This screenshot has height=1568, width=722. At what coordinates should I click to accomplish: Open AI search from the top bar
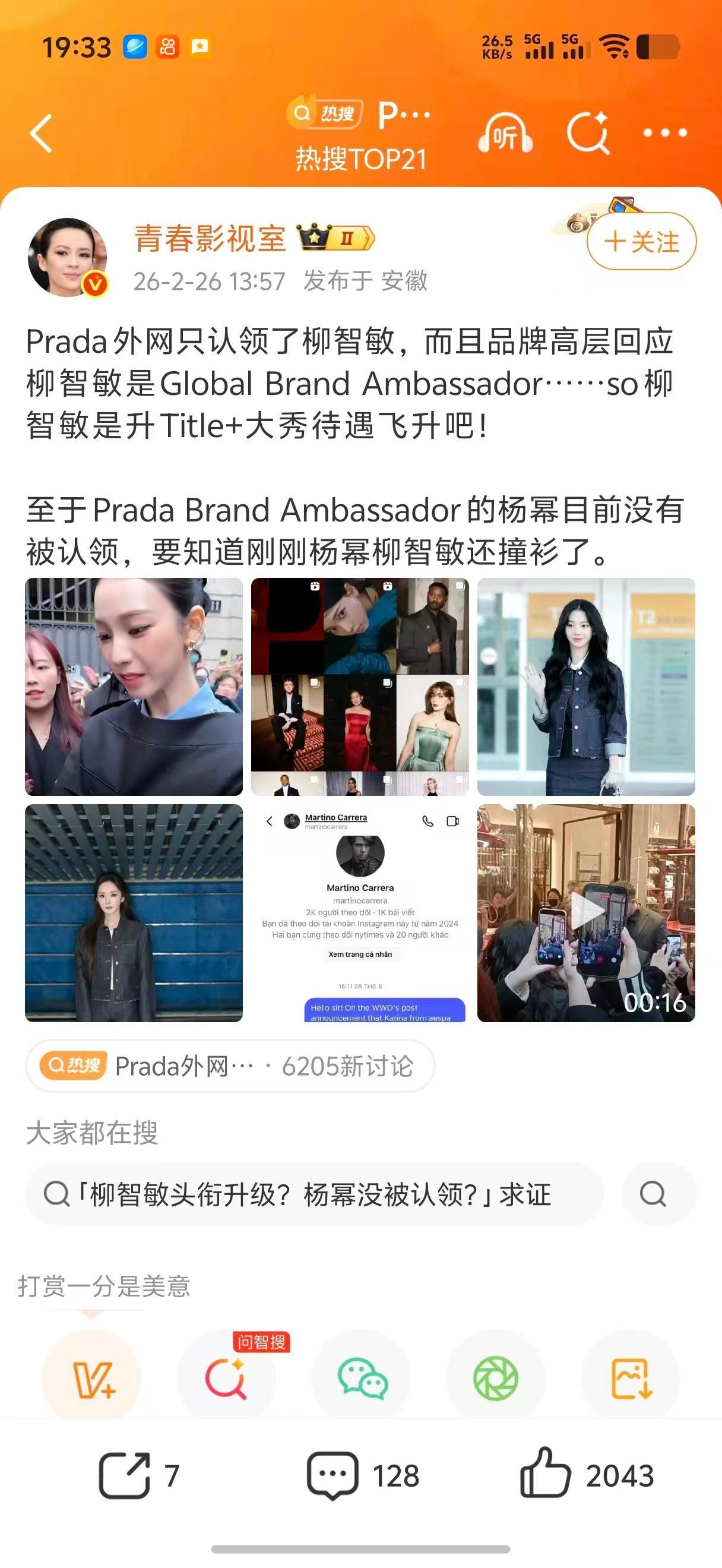[x=588, y=134]
